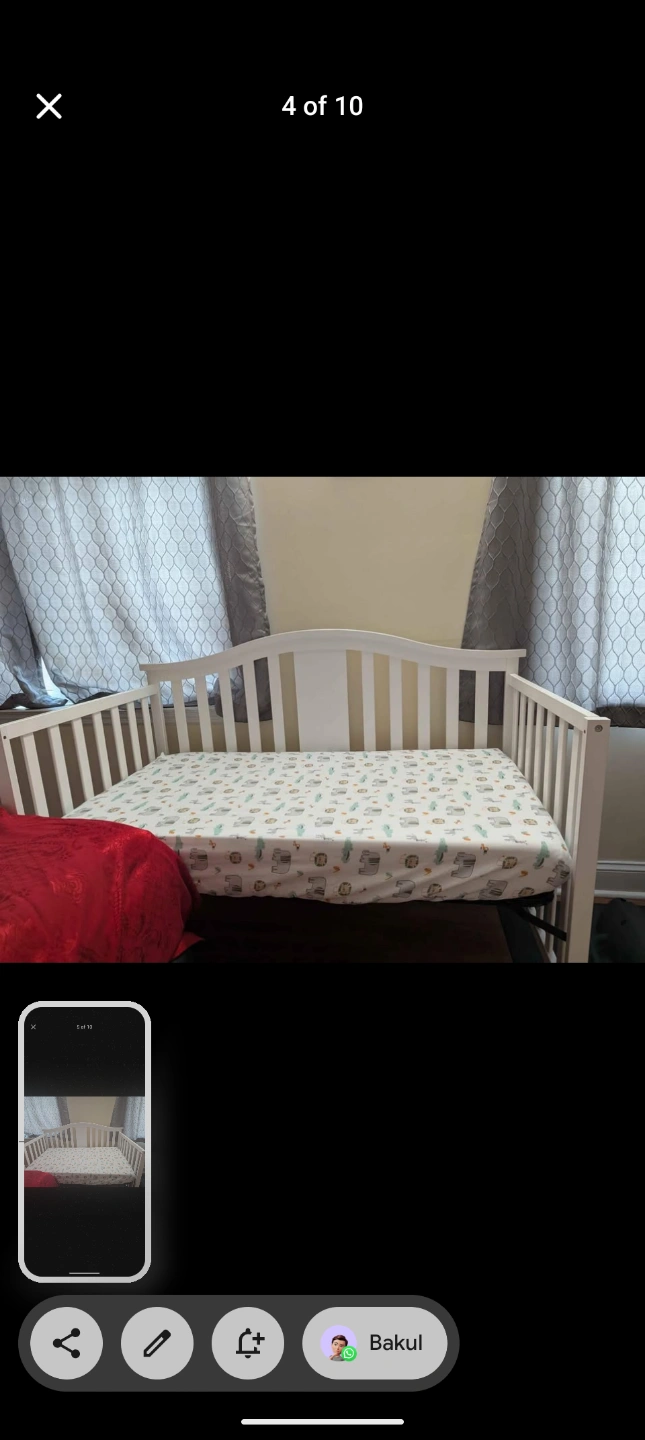Screen dimensions: 645x1440
Task: Edit the screenshot with the pencil icon
Action: click(157, 1343)
